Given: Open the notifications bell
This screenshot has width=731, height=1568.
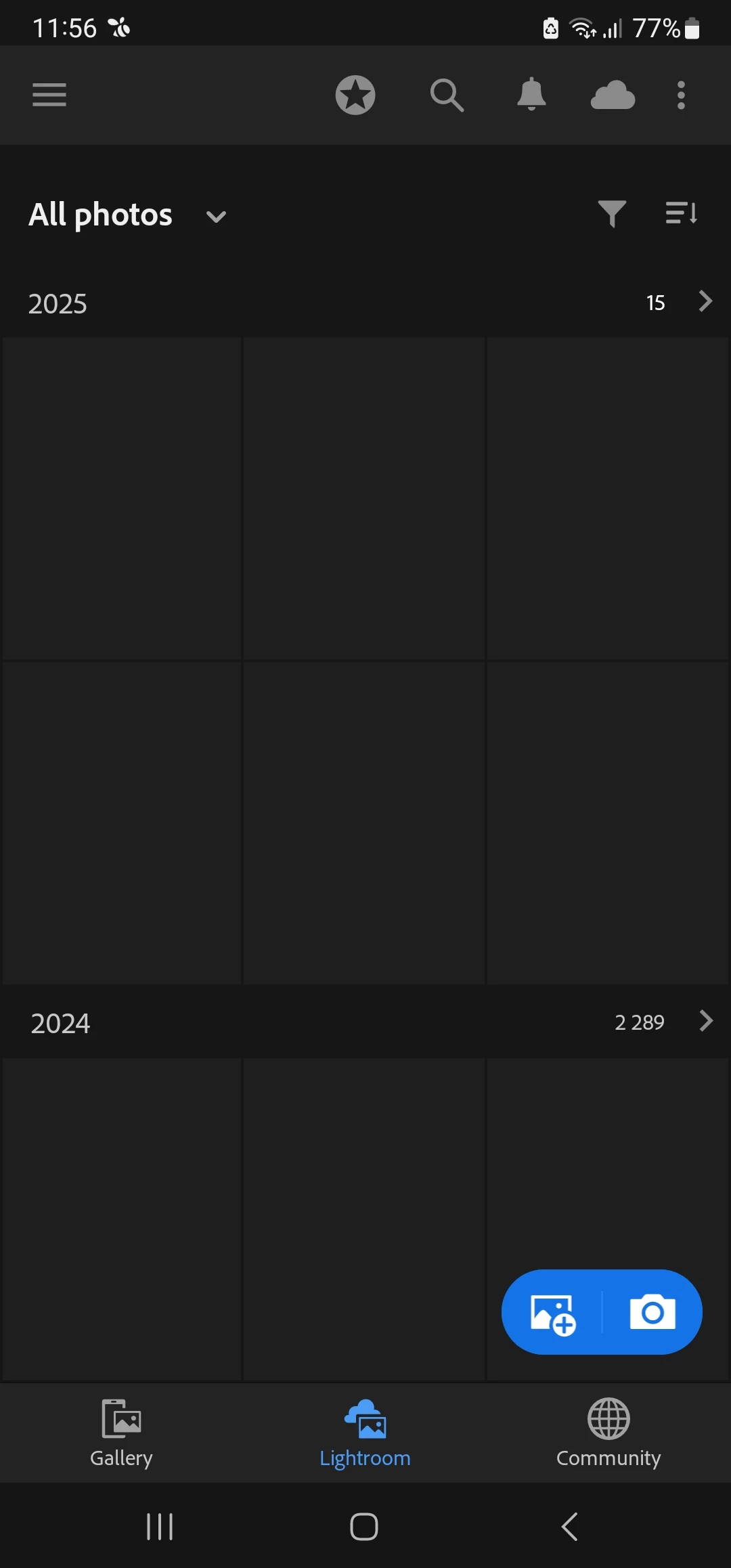Looking at the screenshot, I should 531,95.
